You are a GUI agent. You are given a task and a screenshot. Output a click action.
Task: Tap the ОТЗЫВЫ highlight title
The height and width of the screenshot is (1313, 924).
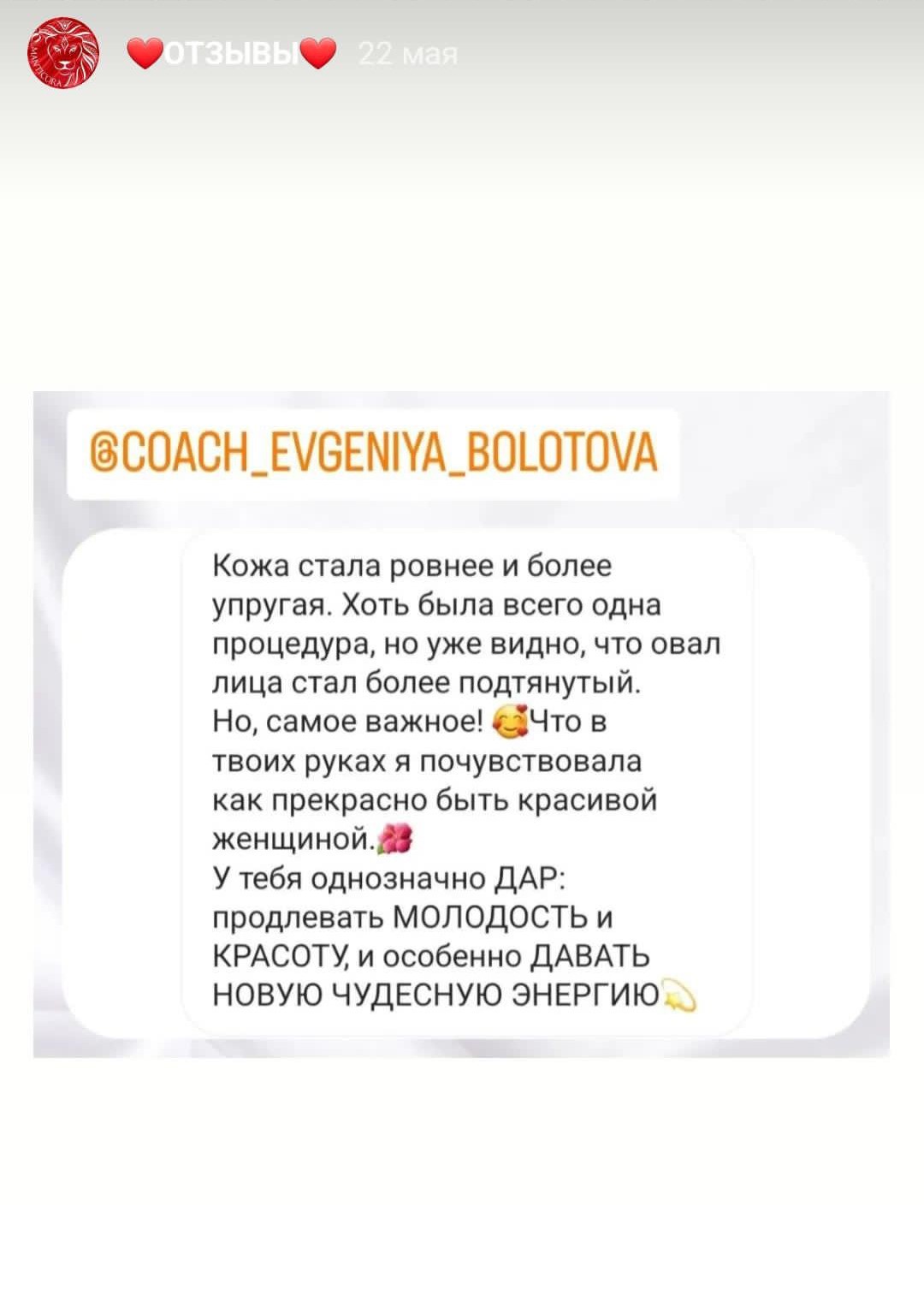click(x=232, y=55)
